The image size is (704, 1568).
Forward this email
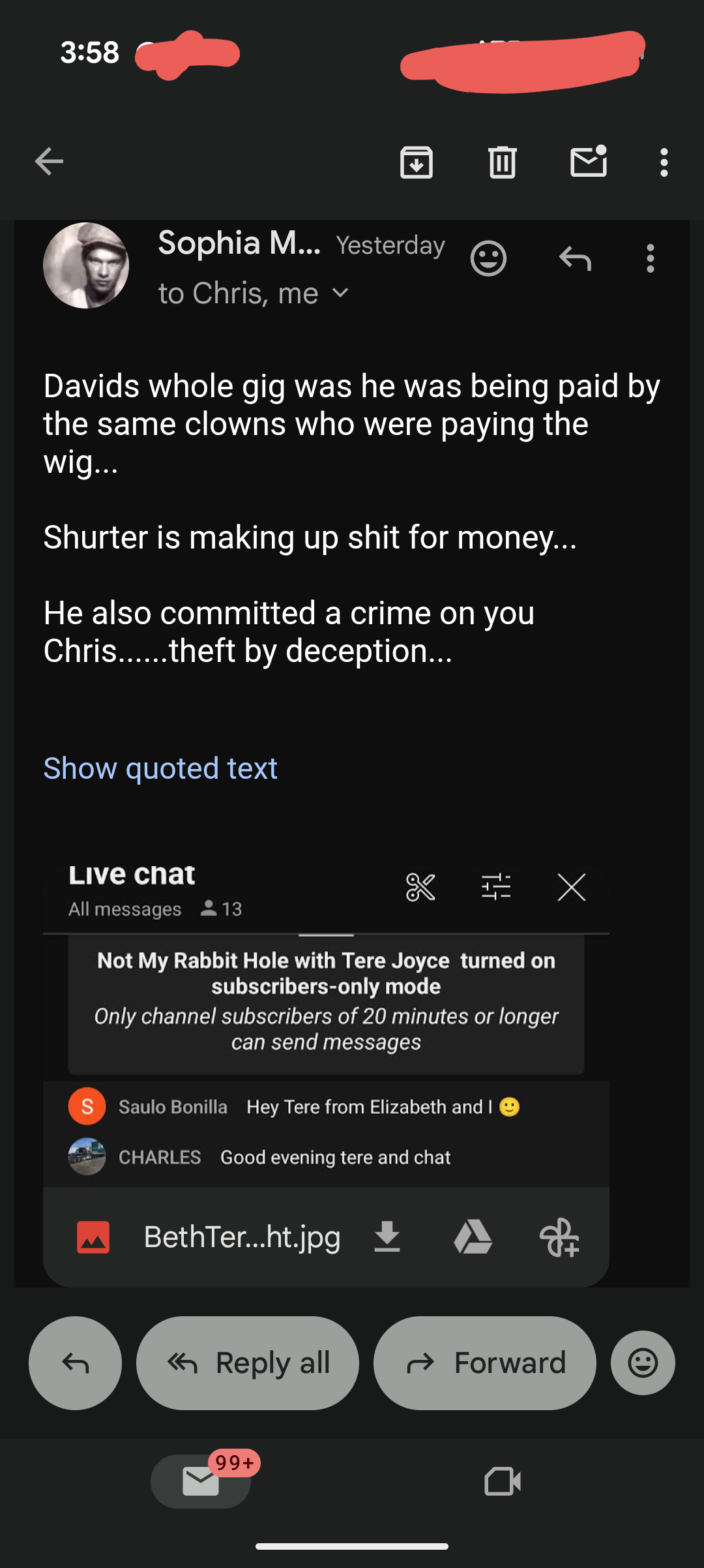pyautogui.click(x=485, y=1363)
